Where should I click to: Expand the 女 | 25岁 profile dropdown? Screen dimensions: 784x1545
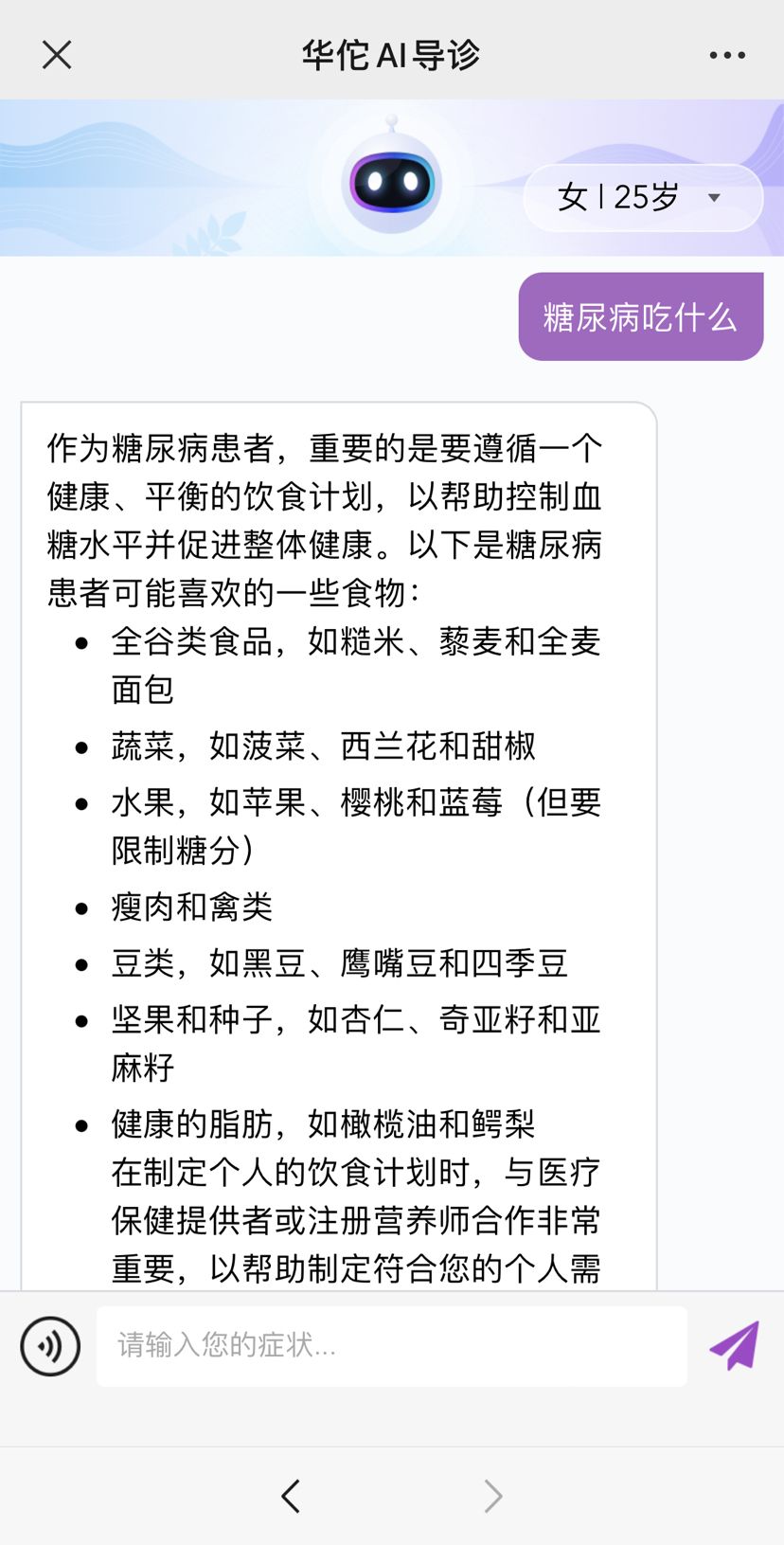643,197
